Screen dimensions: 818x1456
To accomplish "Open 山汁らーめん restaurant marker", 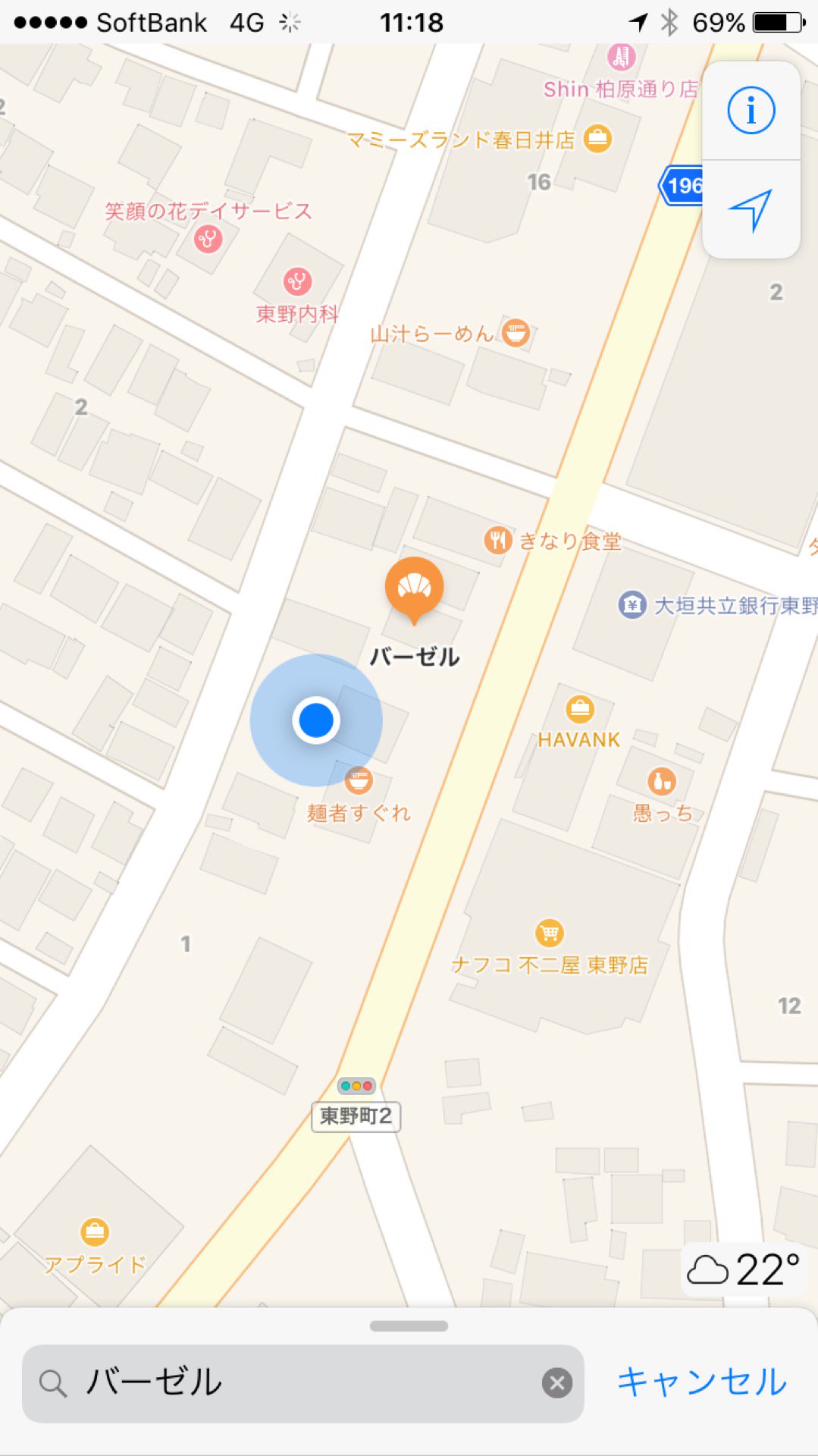I will point(516,333).
